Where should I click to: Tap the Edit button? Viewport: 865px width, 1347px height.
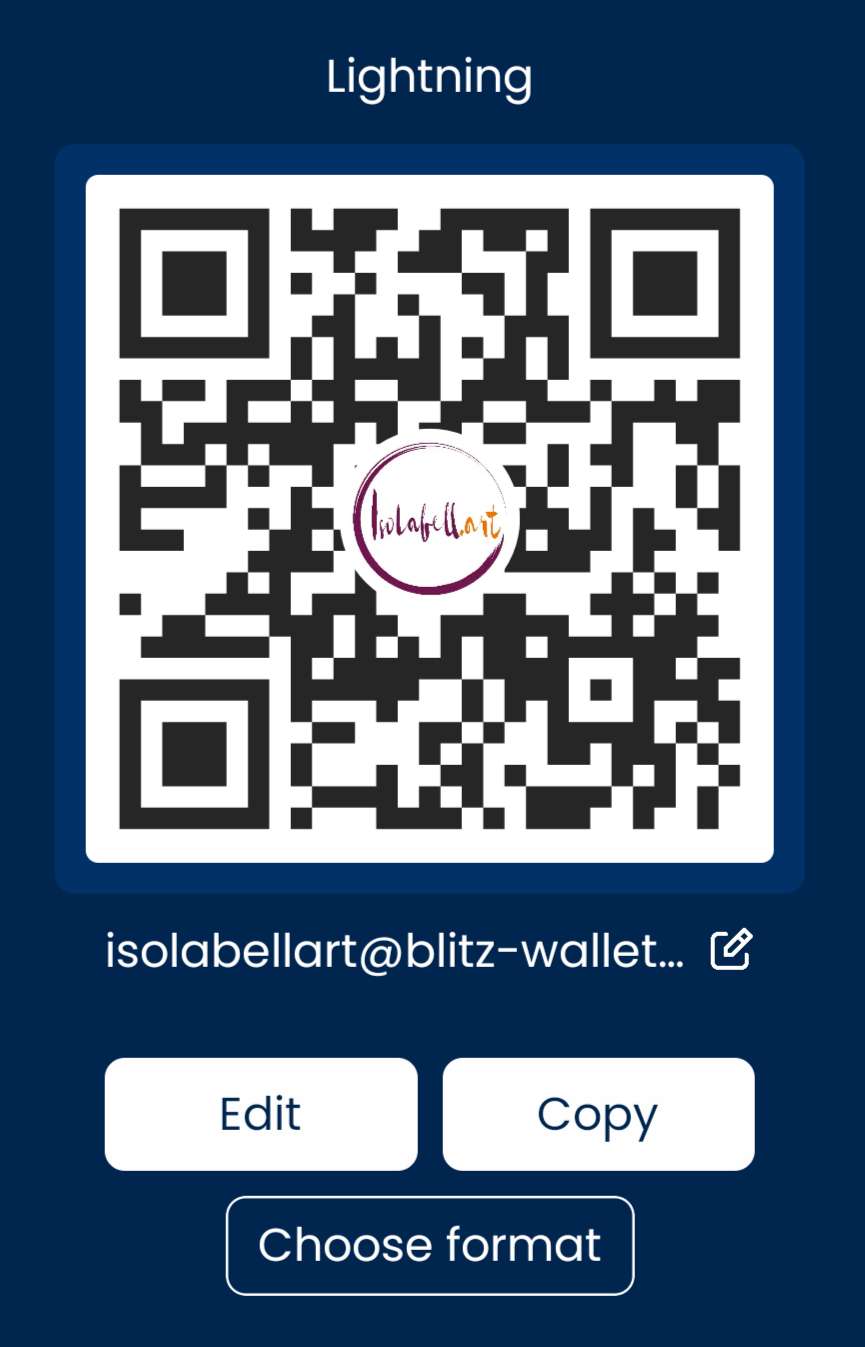point(261,1114)
